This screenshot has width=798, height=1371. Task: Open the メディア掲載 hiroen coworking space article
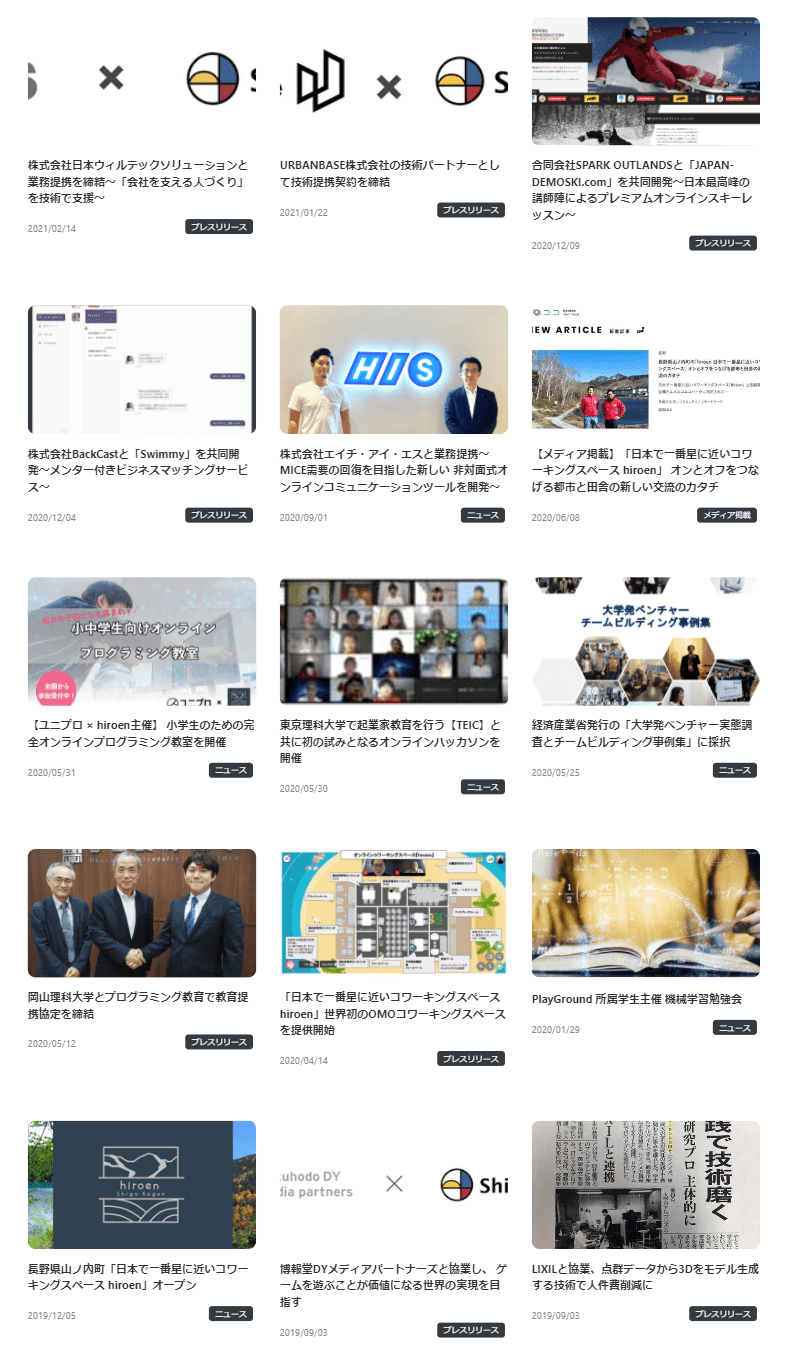point(644,470)
